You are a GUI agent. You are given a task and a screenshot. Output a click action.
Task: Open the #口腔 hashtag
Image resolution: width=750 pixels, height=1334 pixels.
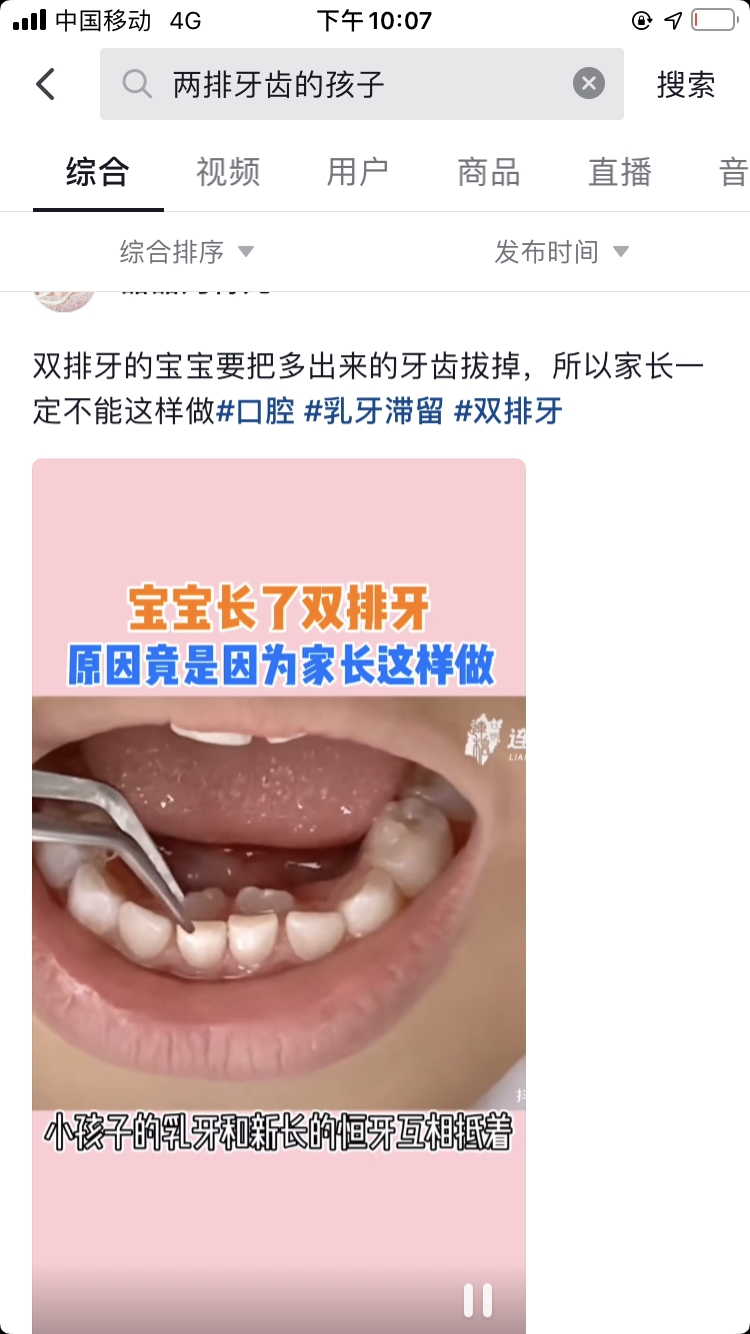click(x=256, y=410)
